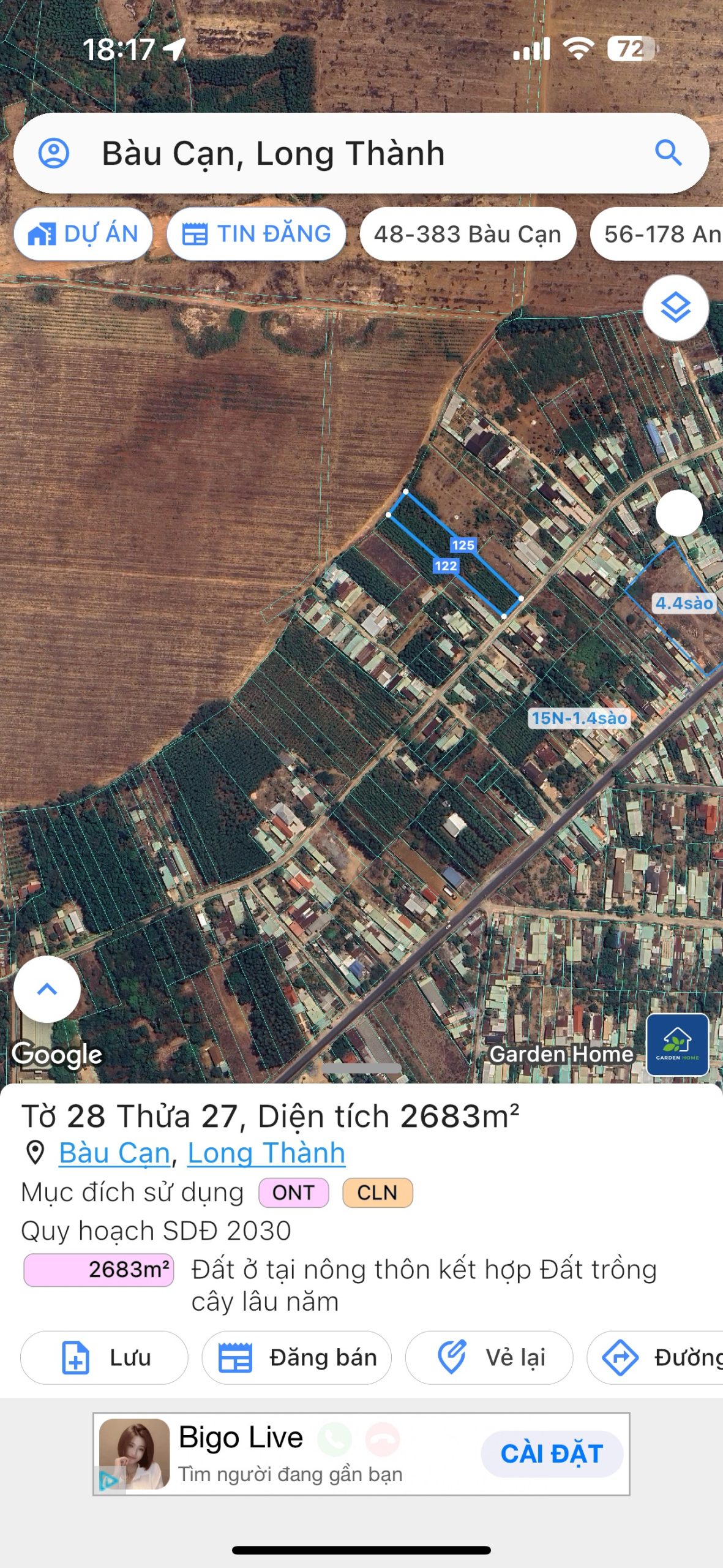Tap the search magnifier icon
The height and width of the screenshot is (1568, 723).
668,153
